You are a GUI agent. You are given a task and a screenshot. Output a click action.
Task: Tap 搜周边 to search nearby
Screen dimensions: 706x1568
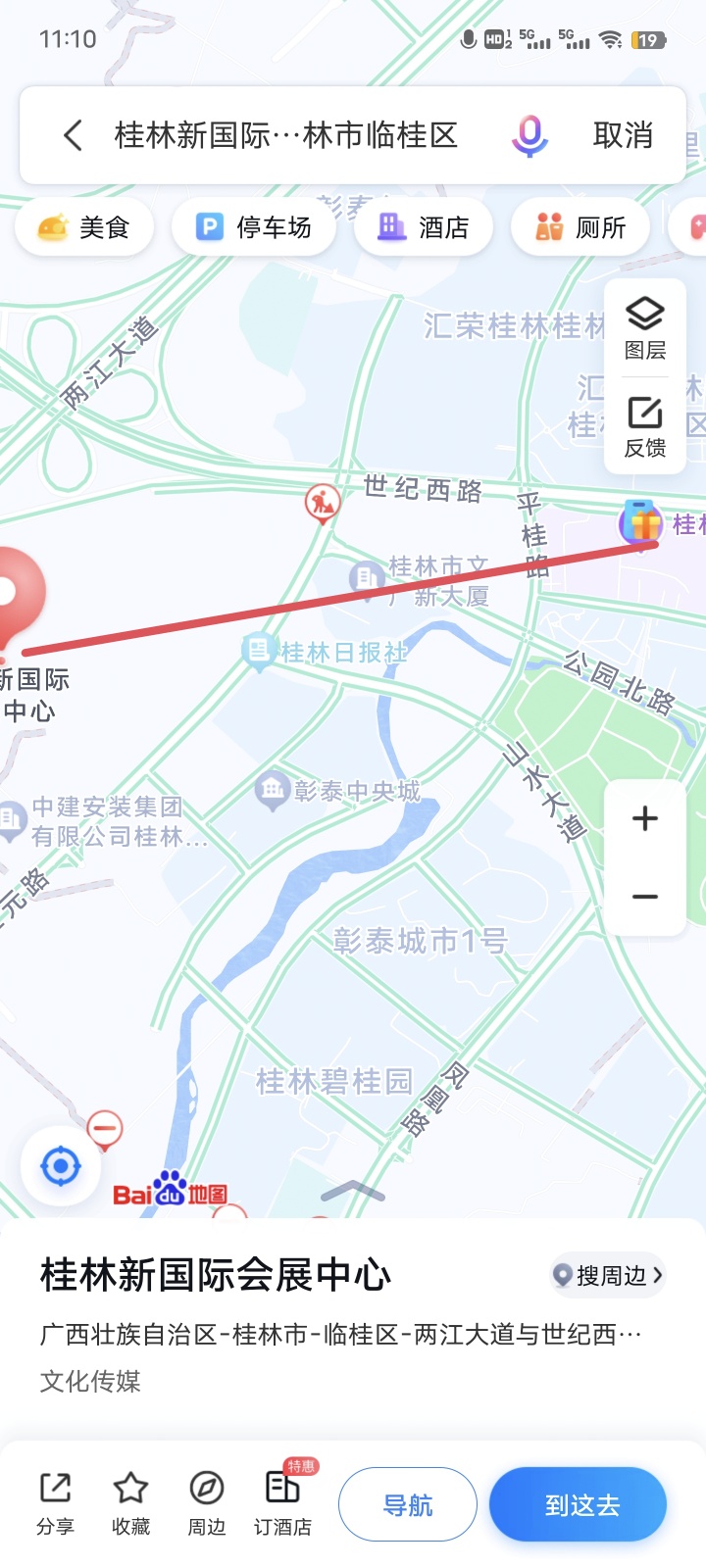coord(608,1275)
